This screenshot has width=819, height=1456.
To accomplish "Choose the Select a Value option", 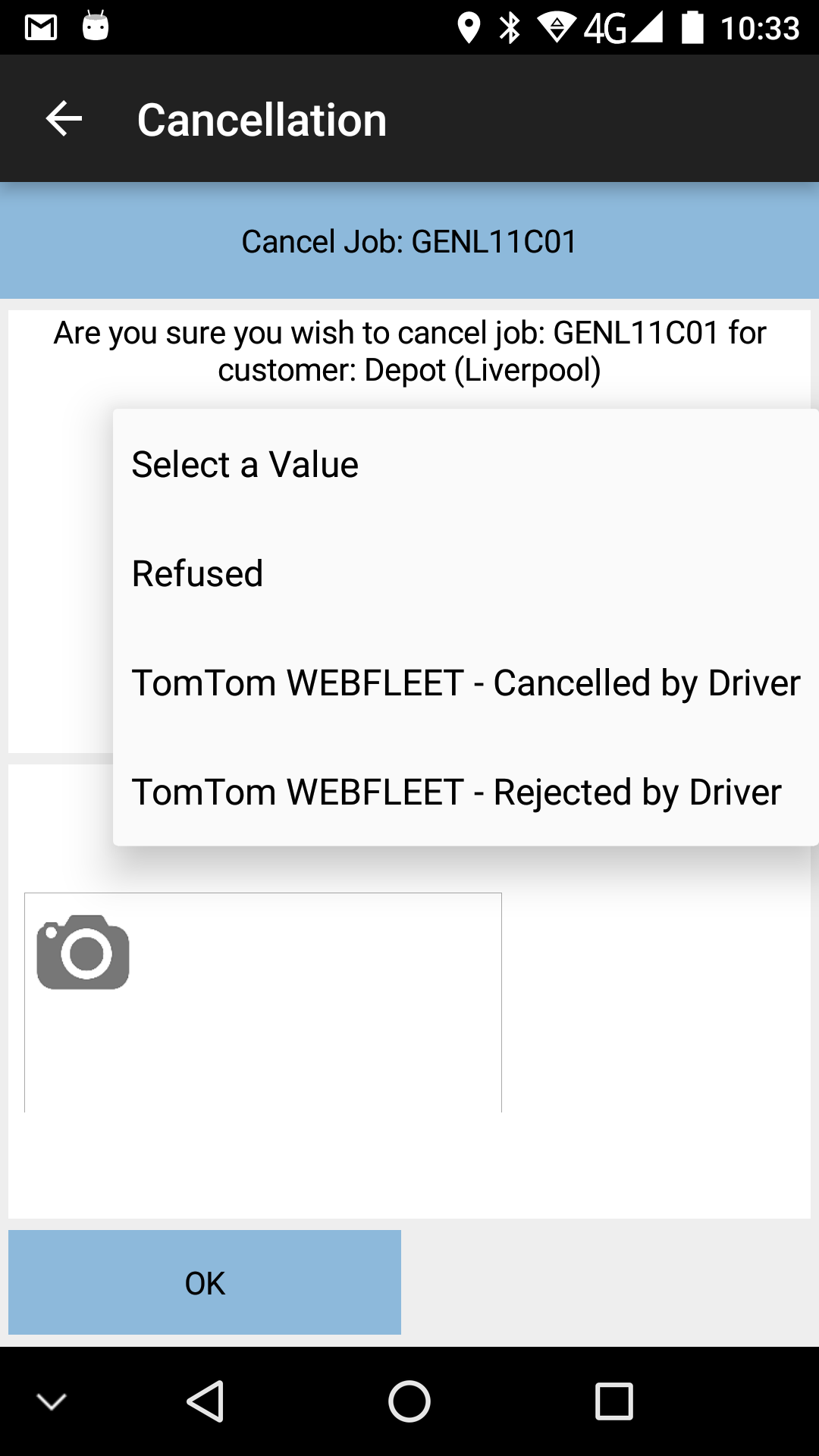I will [466, 464].
